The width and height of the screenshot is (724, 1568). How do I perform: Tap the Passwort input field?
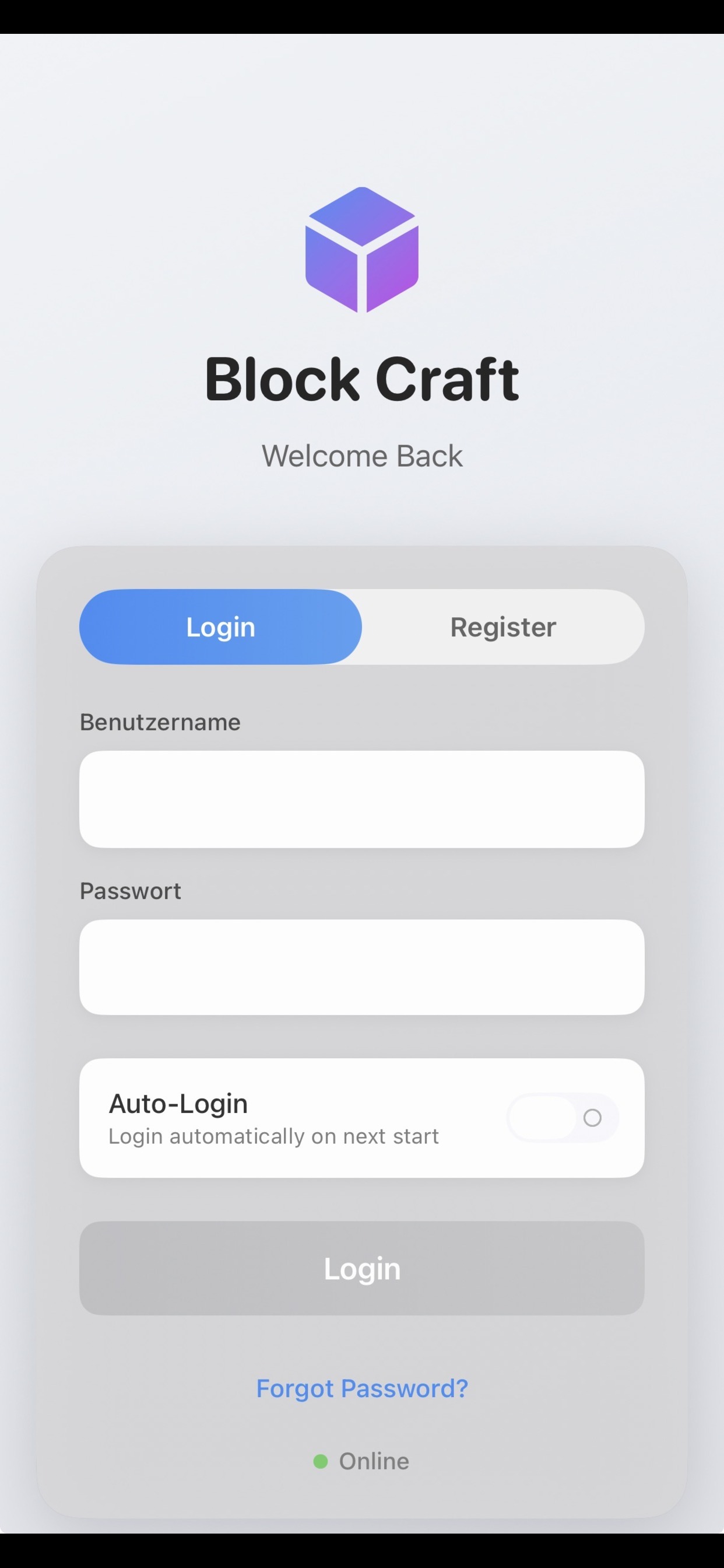[x=361, y=967]
